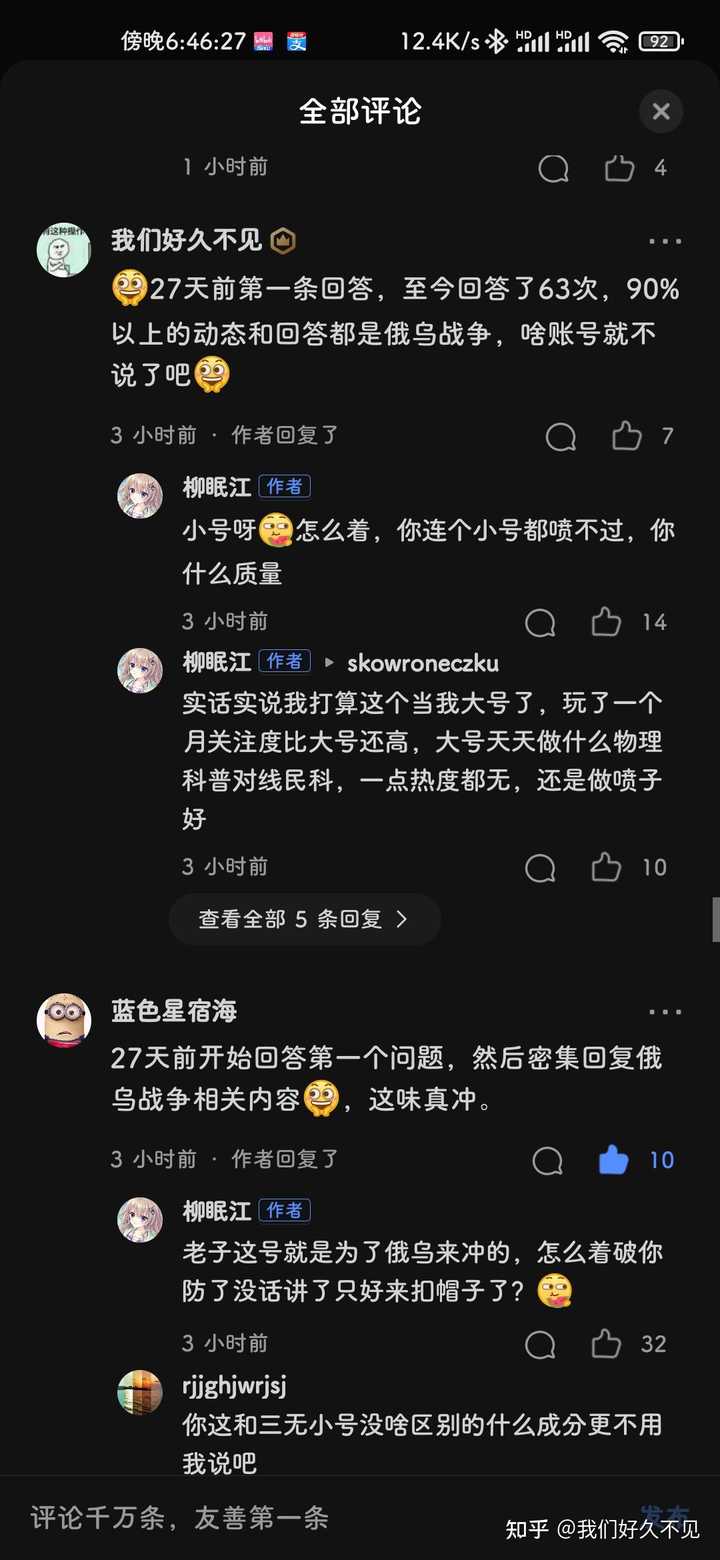Expand 查看全部 5 条回复

pyautogui.click(x=304, y=919)
